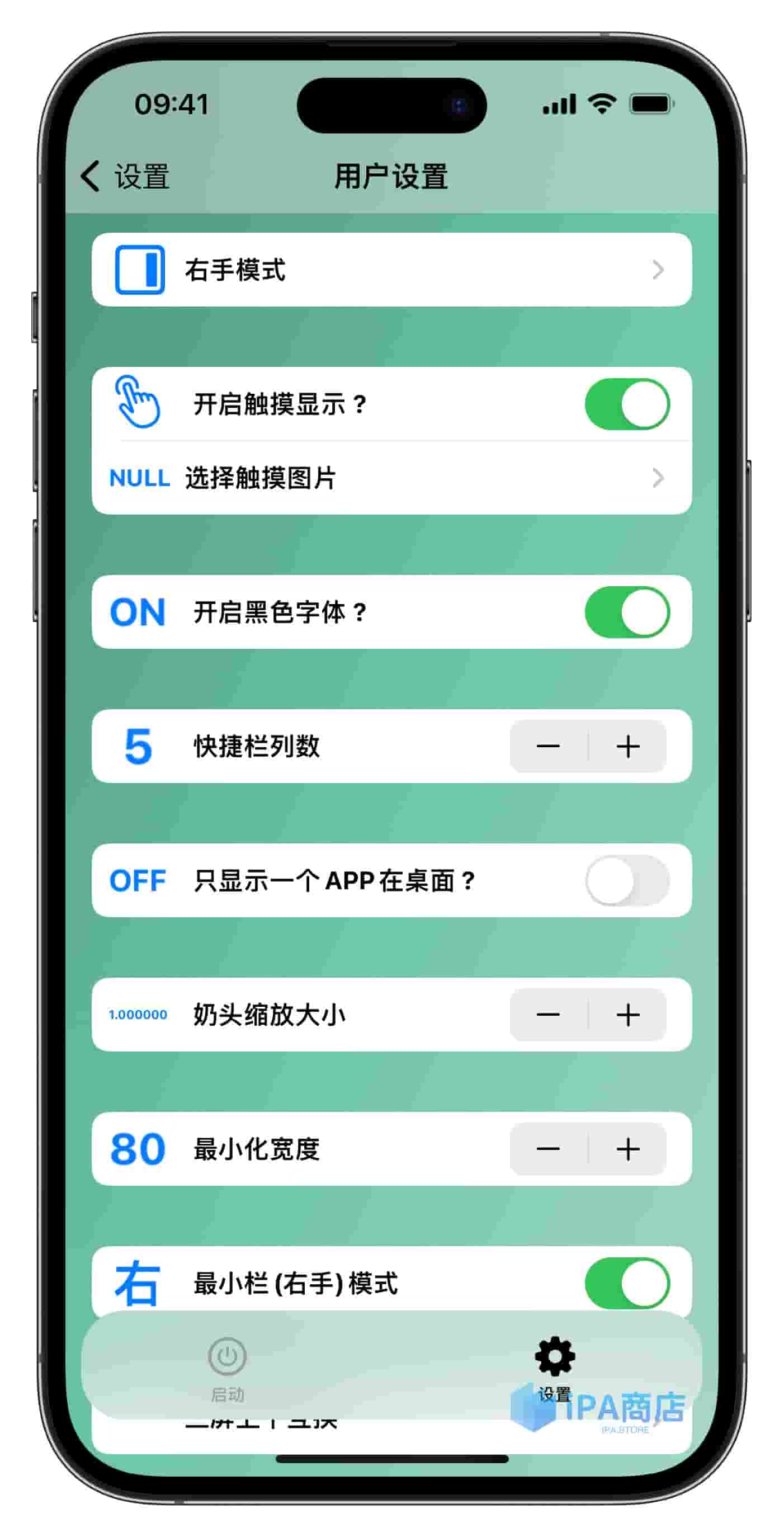Reduce 奶头缩放大小 using minus
This screenshot has width=784, height=1537.
(x=547, y=1015)
